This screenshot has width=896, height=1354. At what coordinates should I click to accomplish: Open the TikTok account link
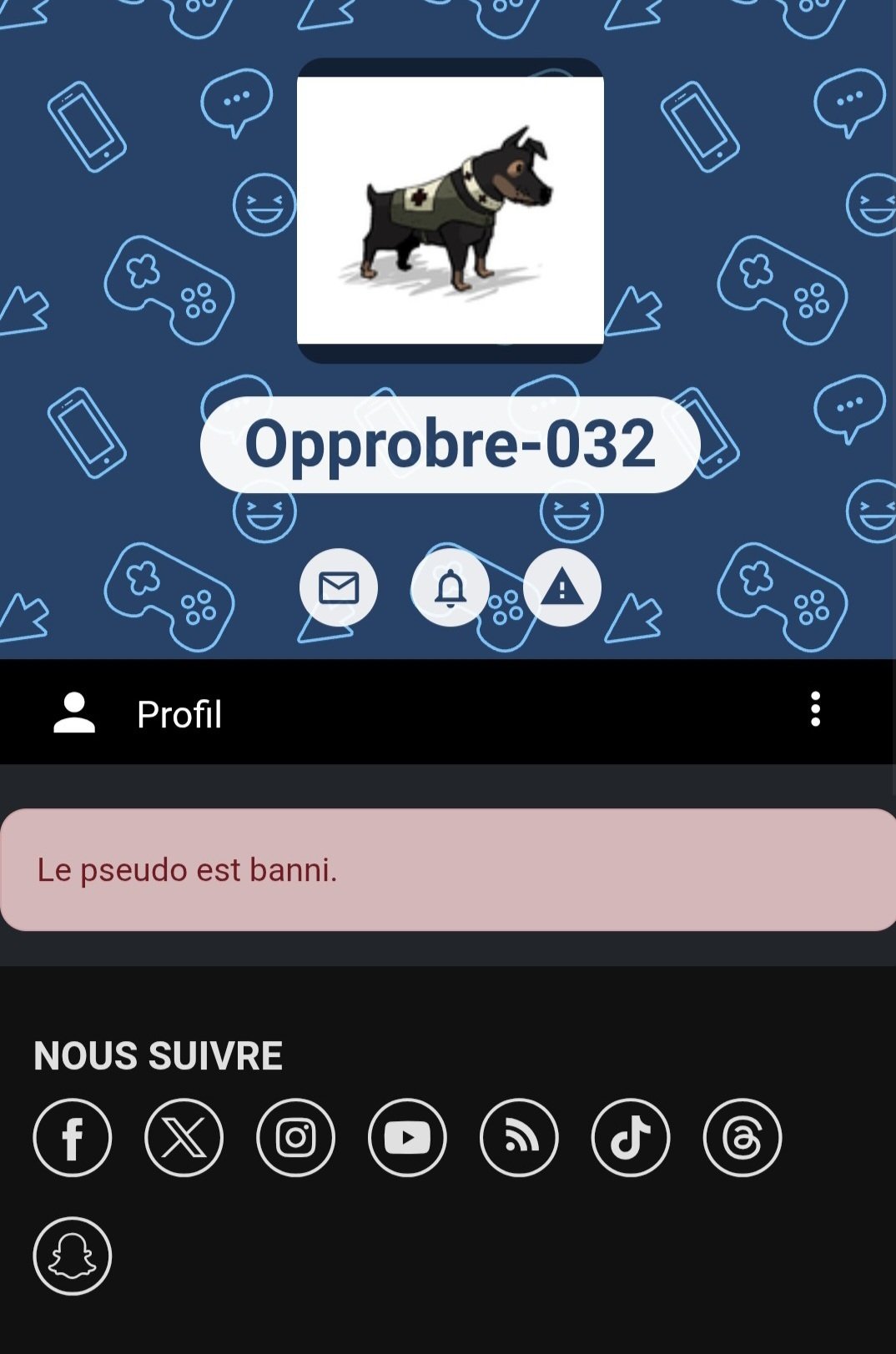click(x=631, y=1138)
